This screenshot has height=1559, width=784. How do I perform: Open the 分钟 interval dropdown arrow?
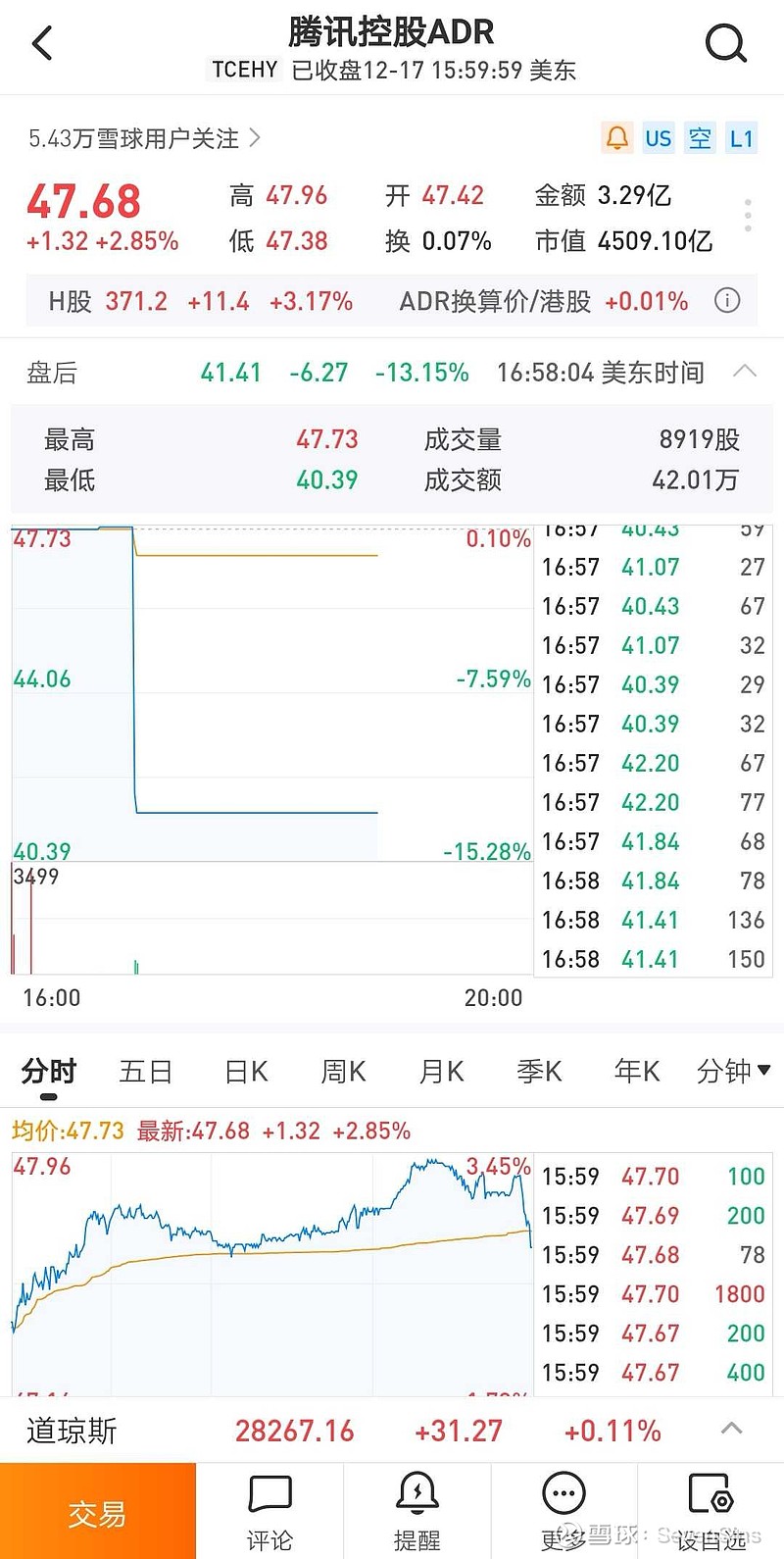click(764, 1071)
